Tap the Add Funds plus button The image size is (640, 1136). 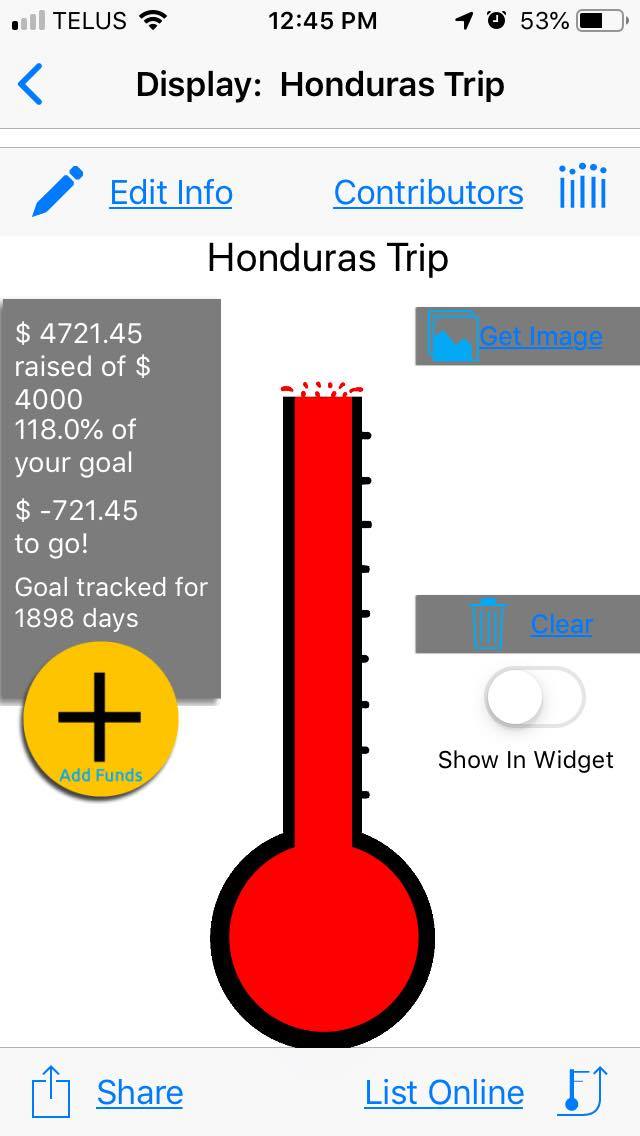[x=100, y=720]
